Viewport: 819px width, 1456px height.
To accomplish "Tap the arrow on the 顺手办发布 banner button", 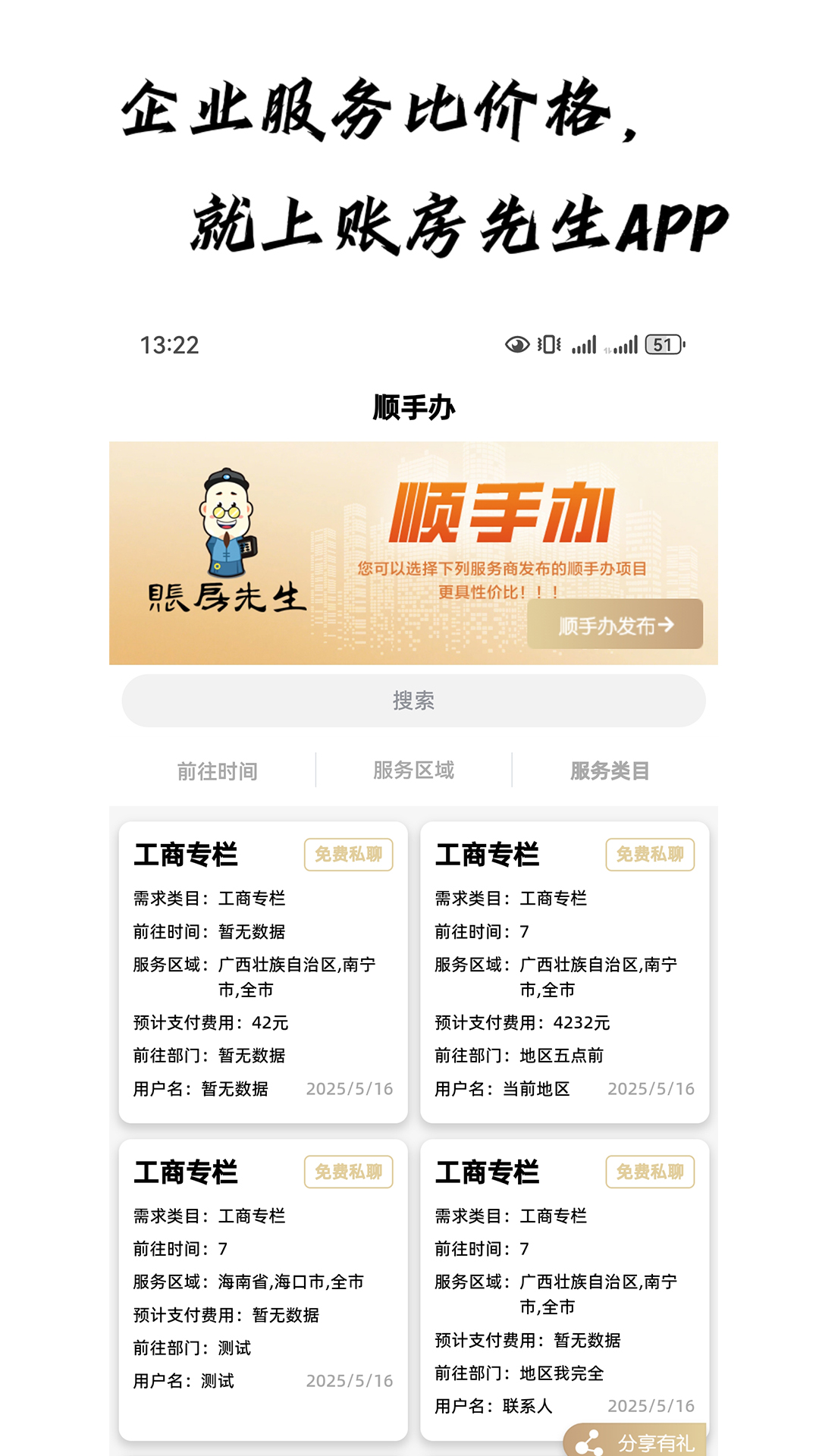I will pyautogui.click(x=669, y=624).
